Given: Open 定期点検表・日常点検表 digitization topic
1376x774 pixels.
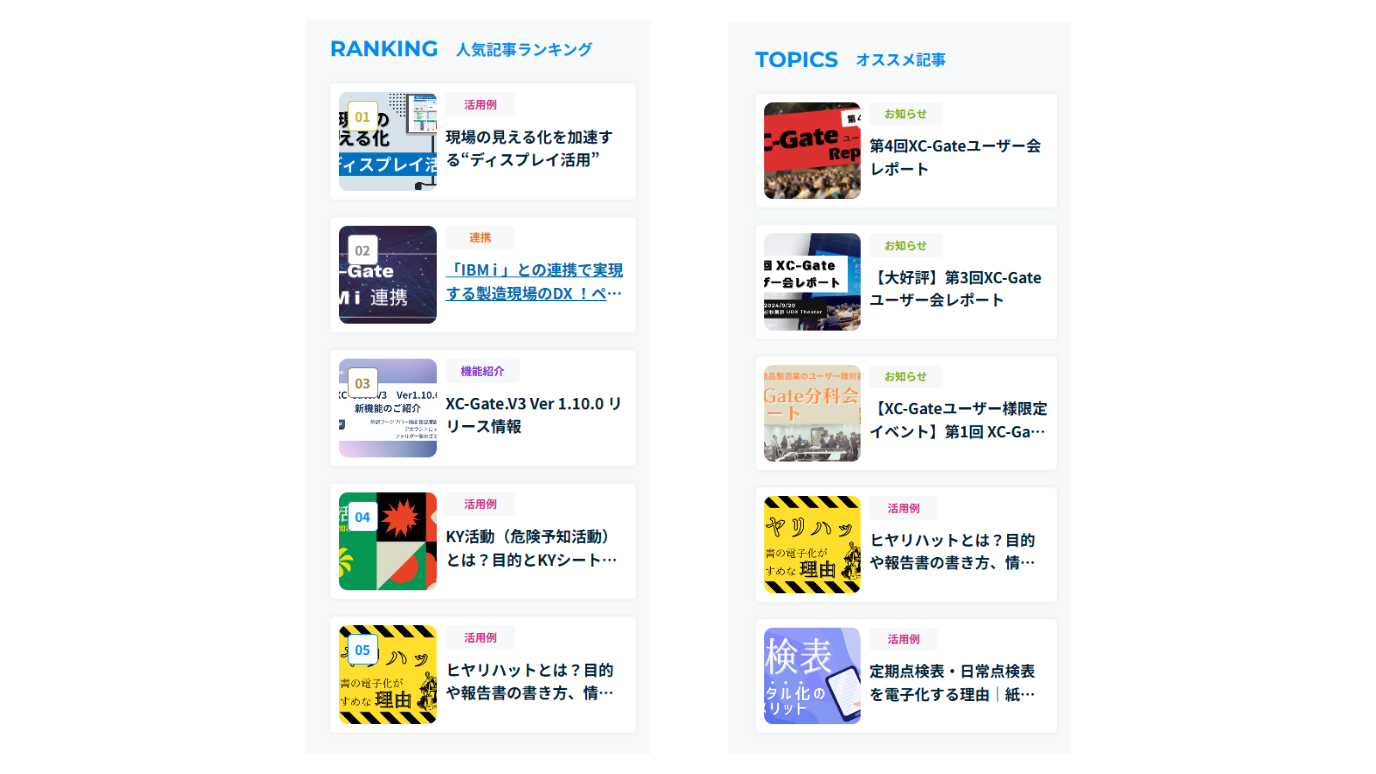Looking at the screenshot, I should pos(951,682).
